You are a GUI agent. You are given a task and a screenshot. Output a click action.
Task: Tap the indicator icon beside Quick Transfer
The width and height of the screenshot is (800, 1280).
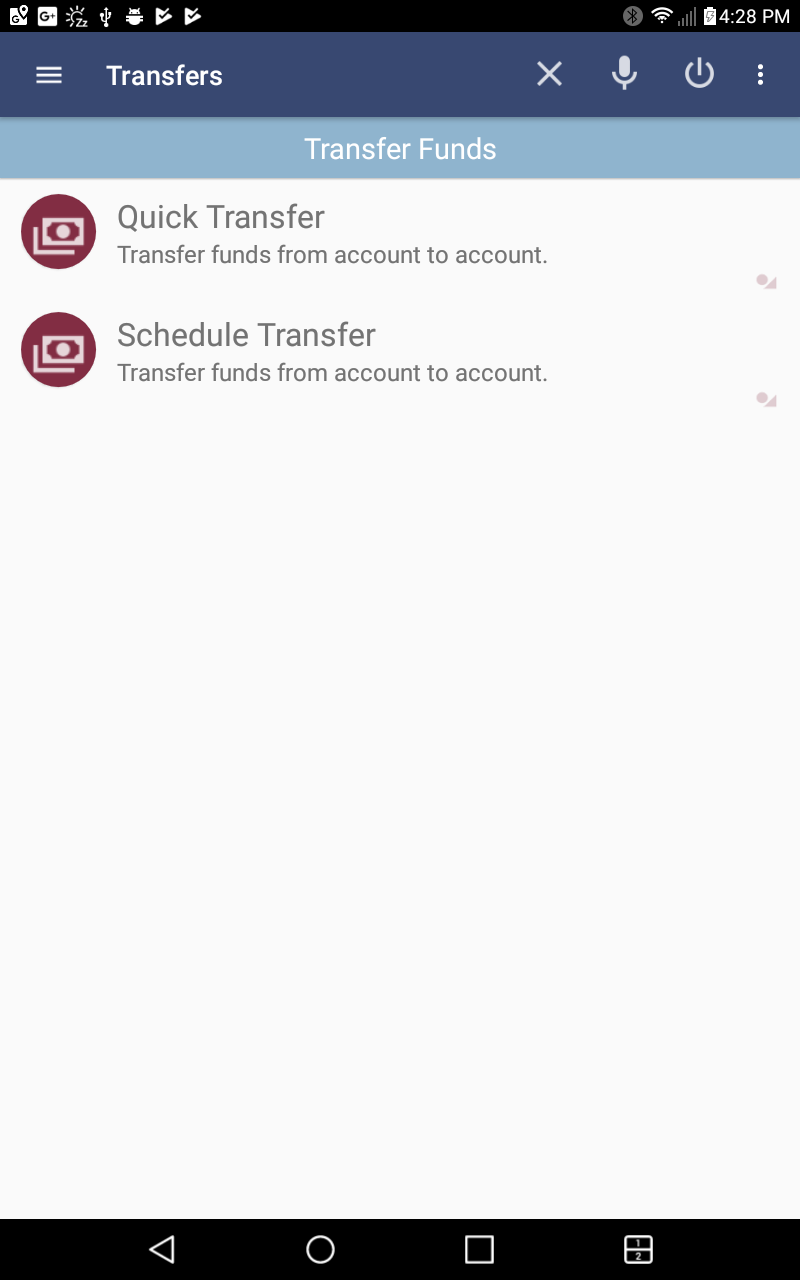pos(766,281)
